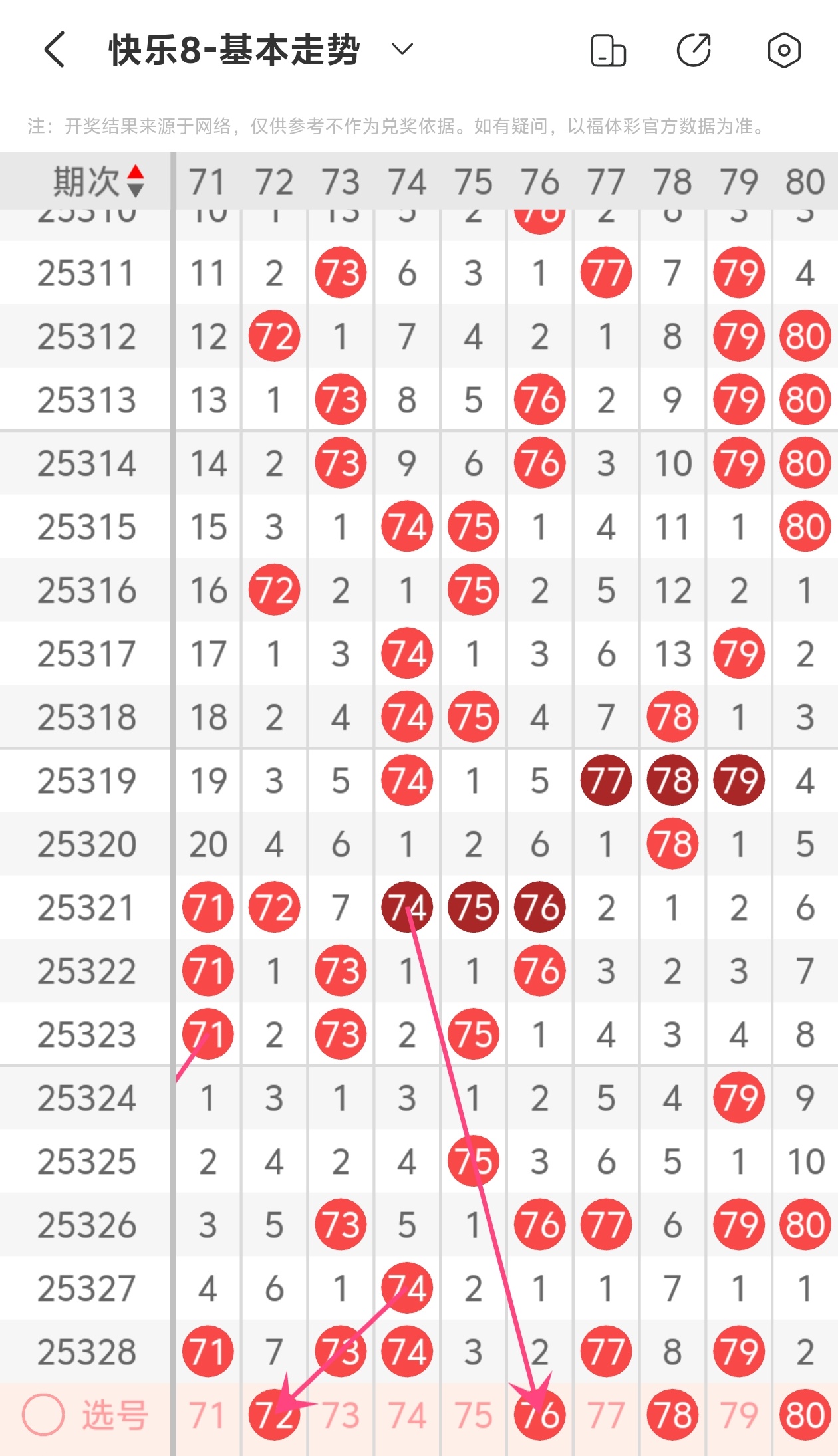Choose number 79 in the 选号 row
Screen dimensions: 838x1456
739,1415
